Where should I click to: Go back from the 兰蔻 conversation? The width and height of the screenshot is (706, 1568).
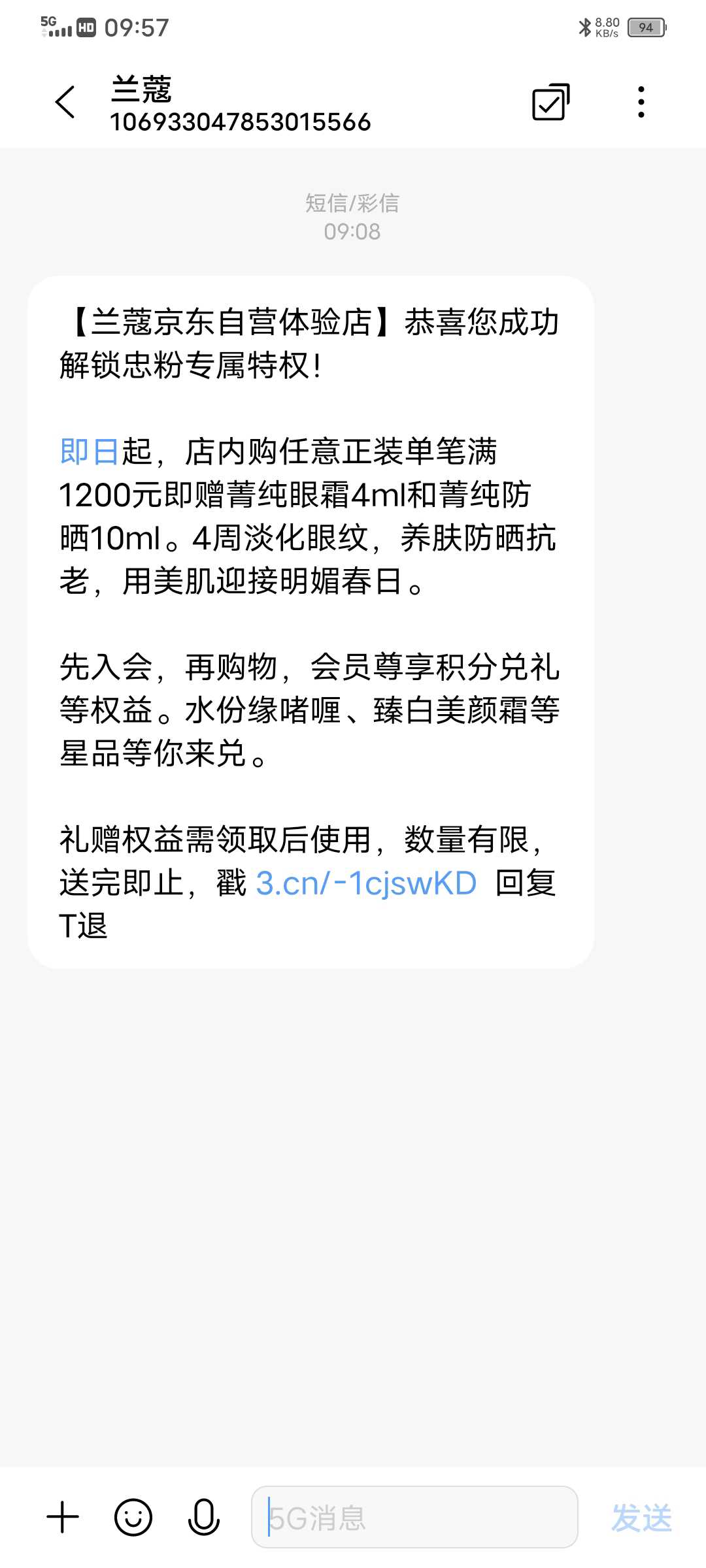(65, 103)
